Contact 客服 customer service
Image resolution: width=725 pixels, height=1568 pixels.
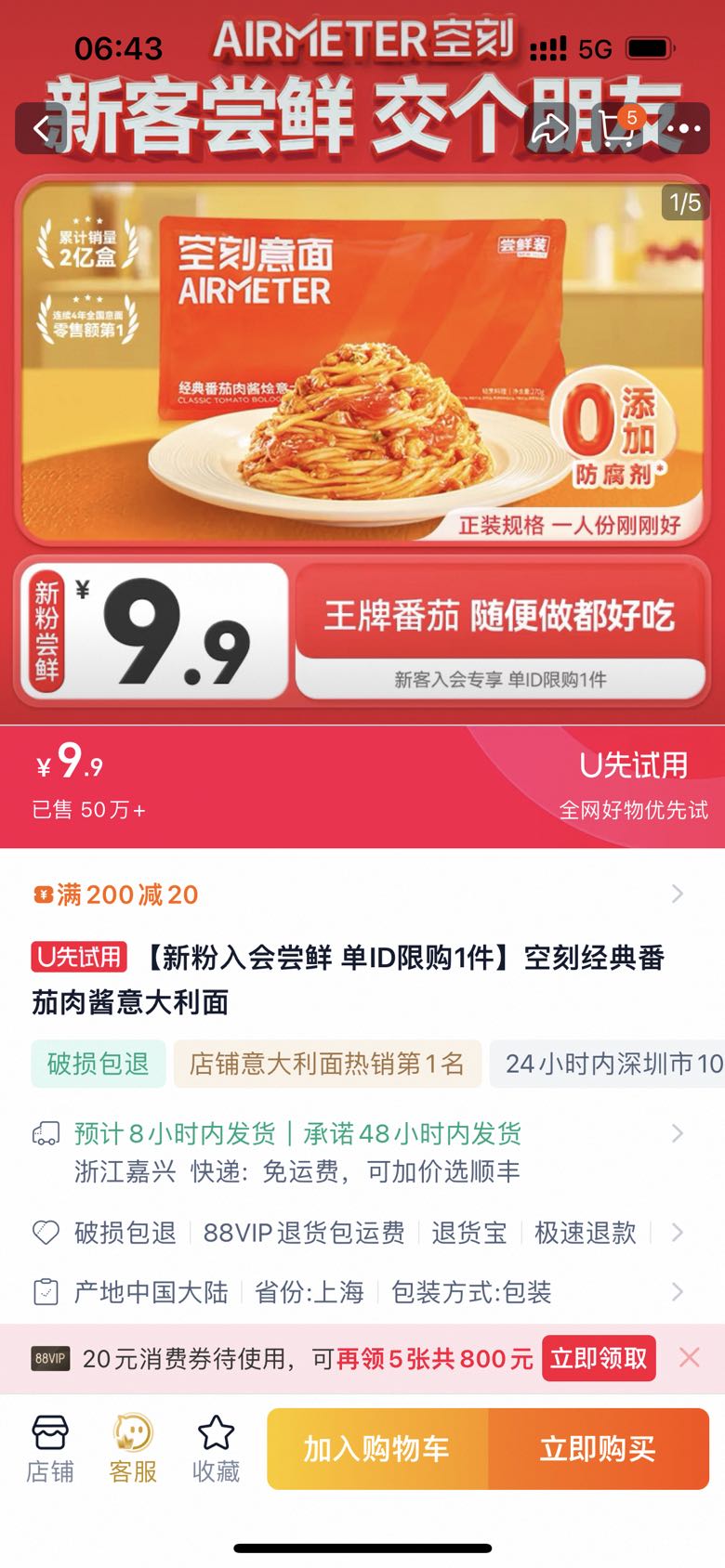click(x=133, y=1449)
